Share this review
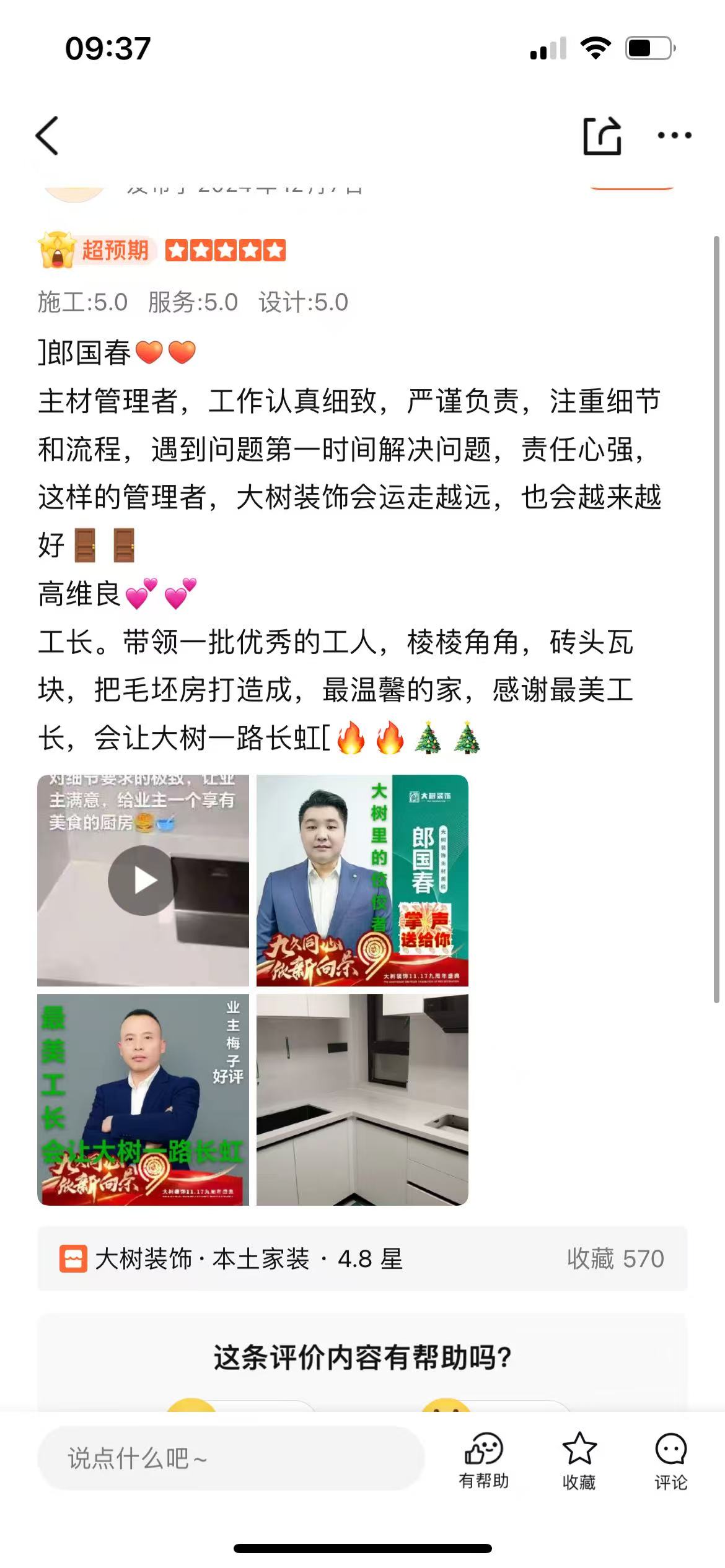This screenshot has width=725, height=1568. click(602, 135)
